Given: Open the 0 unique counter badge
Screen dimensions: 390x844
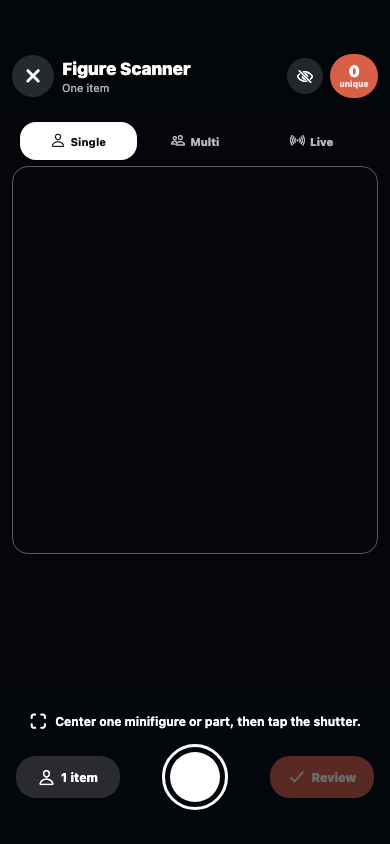Looking at the screenshot, I should click(354, 76).
